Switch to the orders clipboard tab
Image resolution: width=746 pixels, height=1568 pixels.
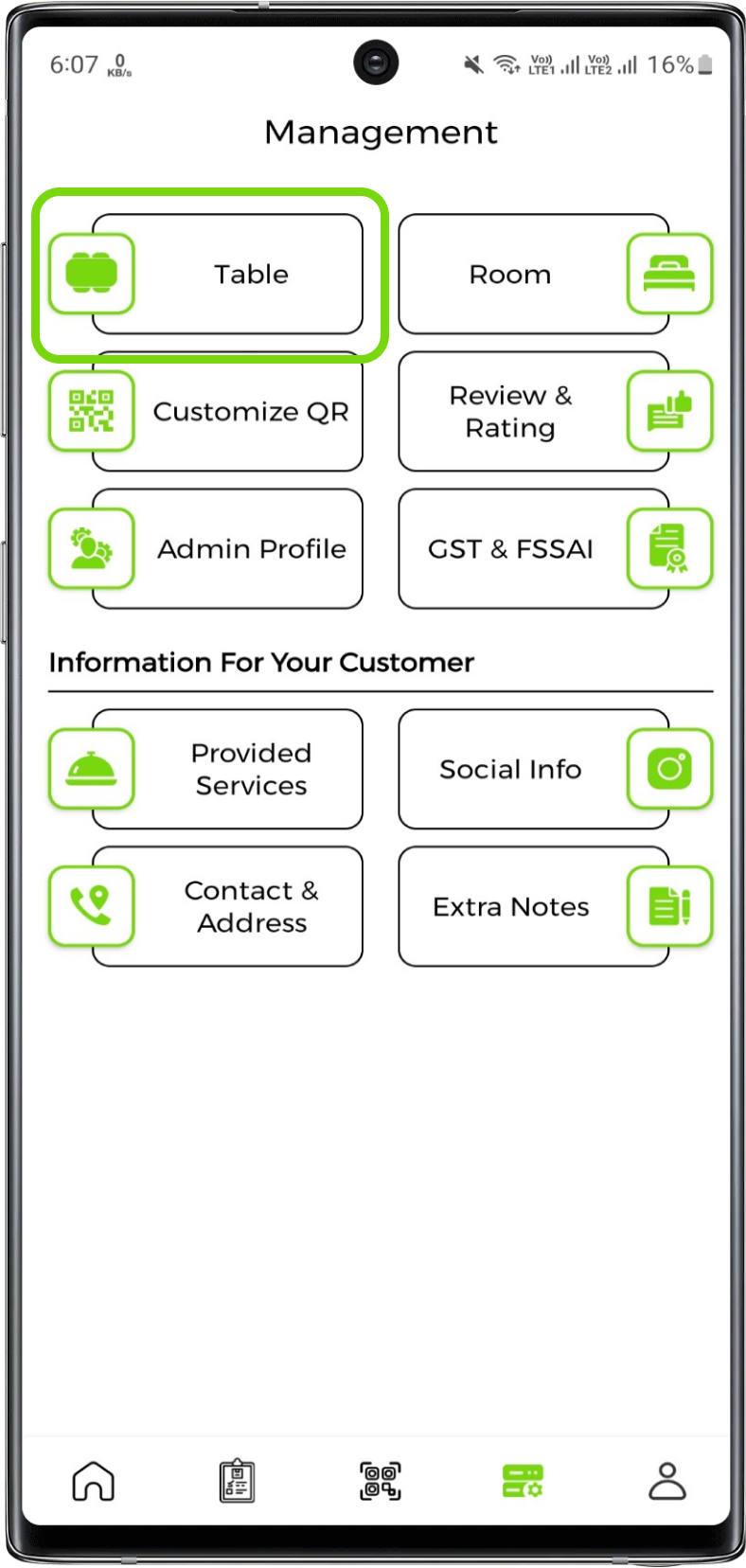(x=236, y=1481)
